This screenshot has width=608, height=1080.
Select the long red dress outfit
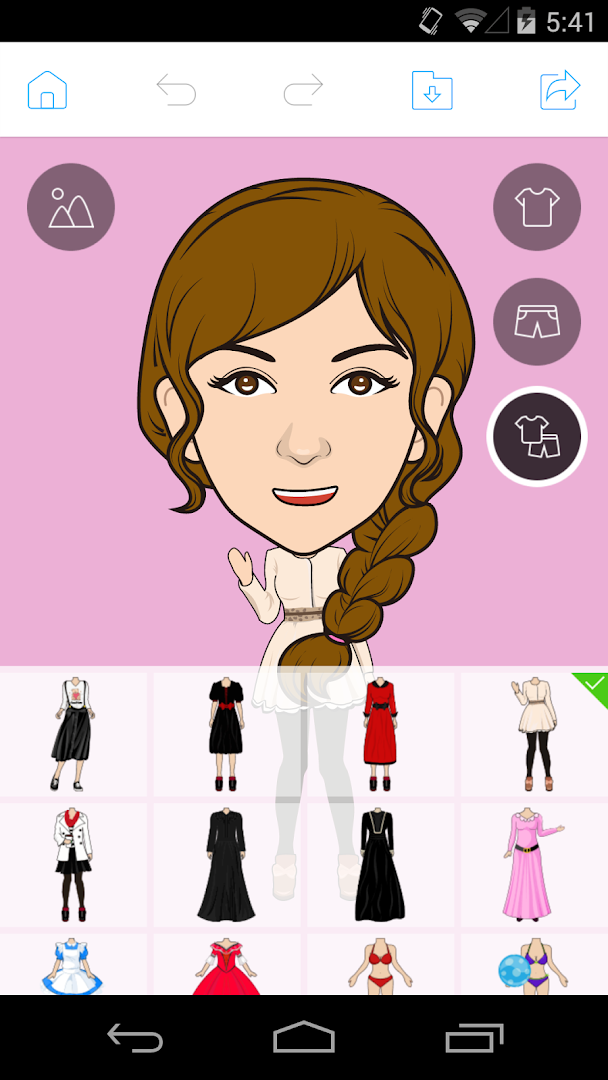(380, 734)
